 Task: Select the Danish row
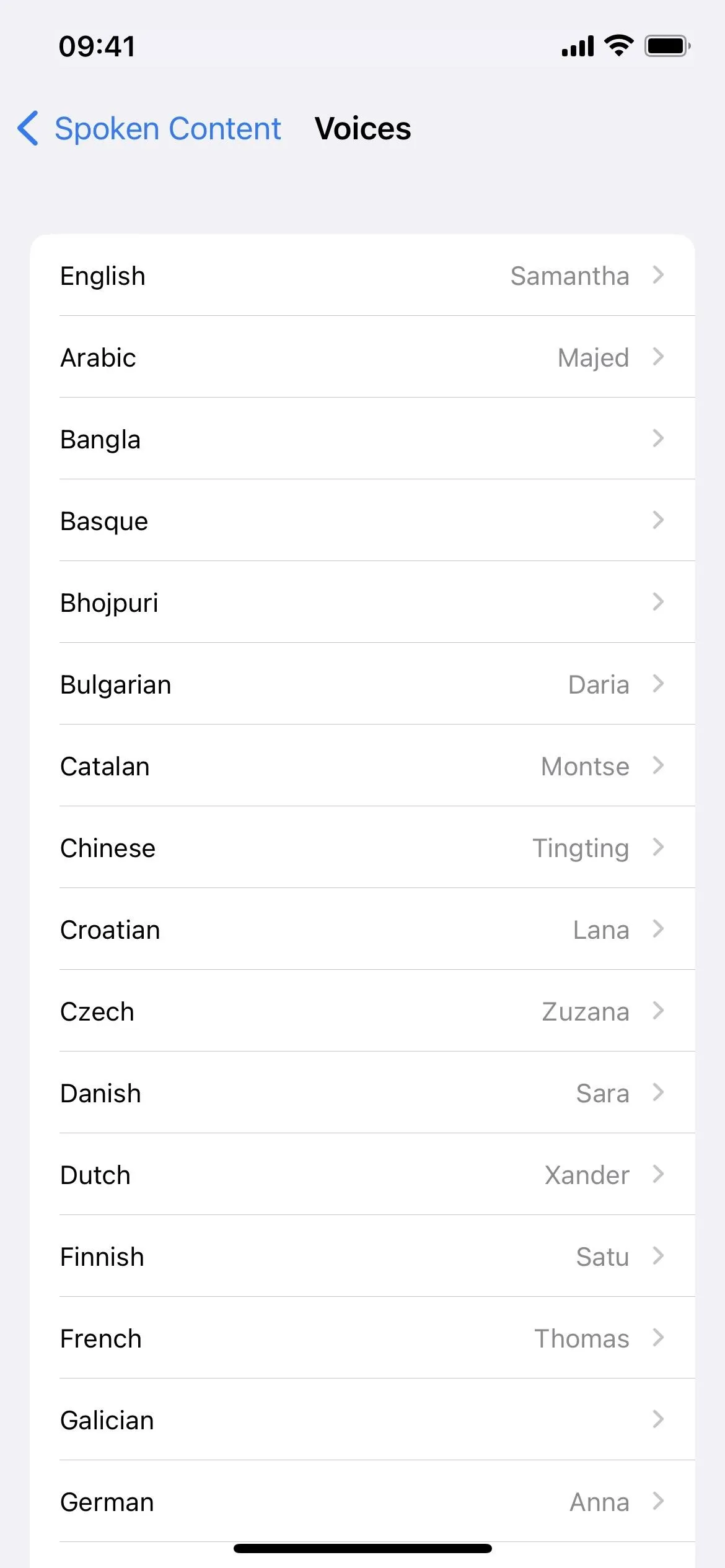click(x=362, y=1092)
